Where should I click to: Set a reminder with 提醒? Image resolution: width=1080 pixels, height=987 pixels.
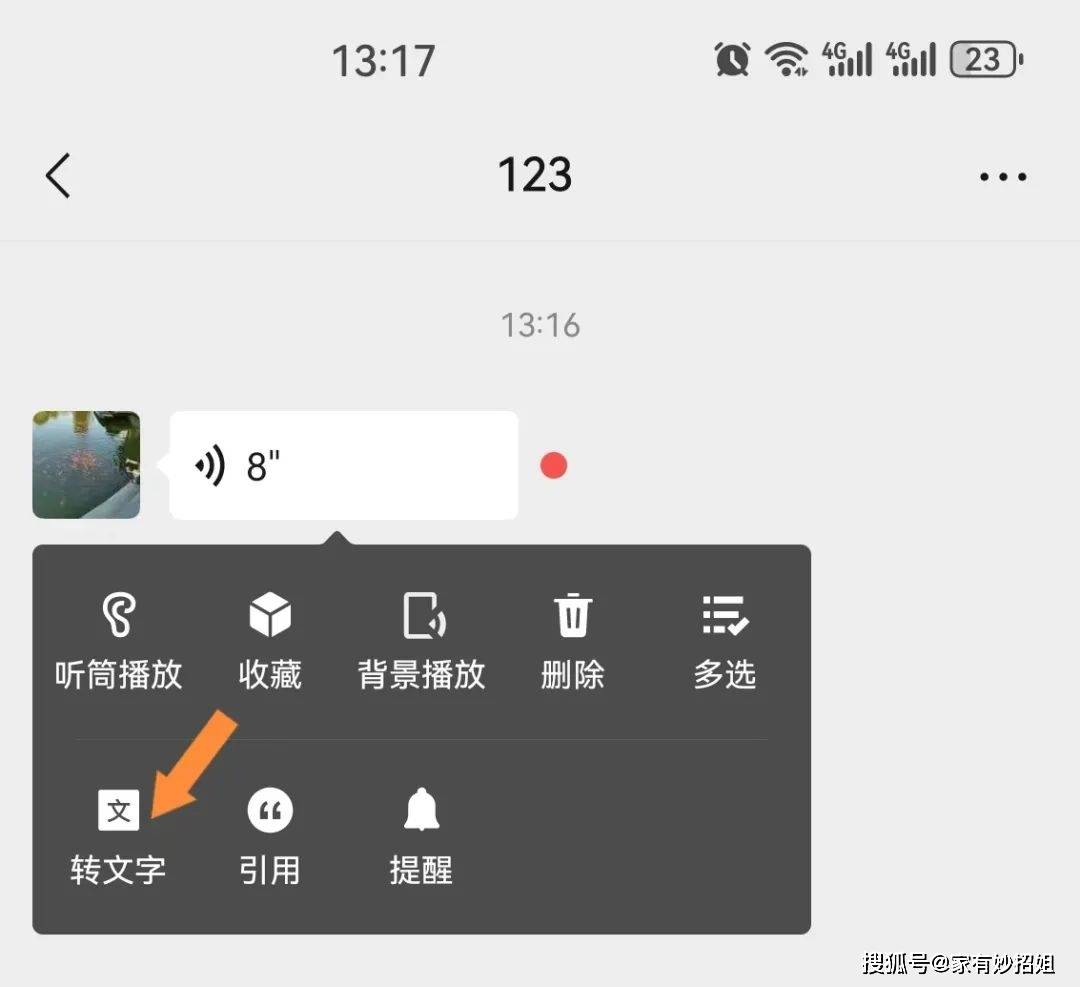(x=421, y=836)
